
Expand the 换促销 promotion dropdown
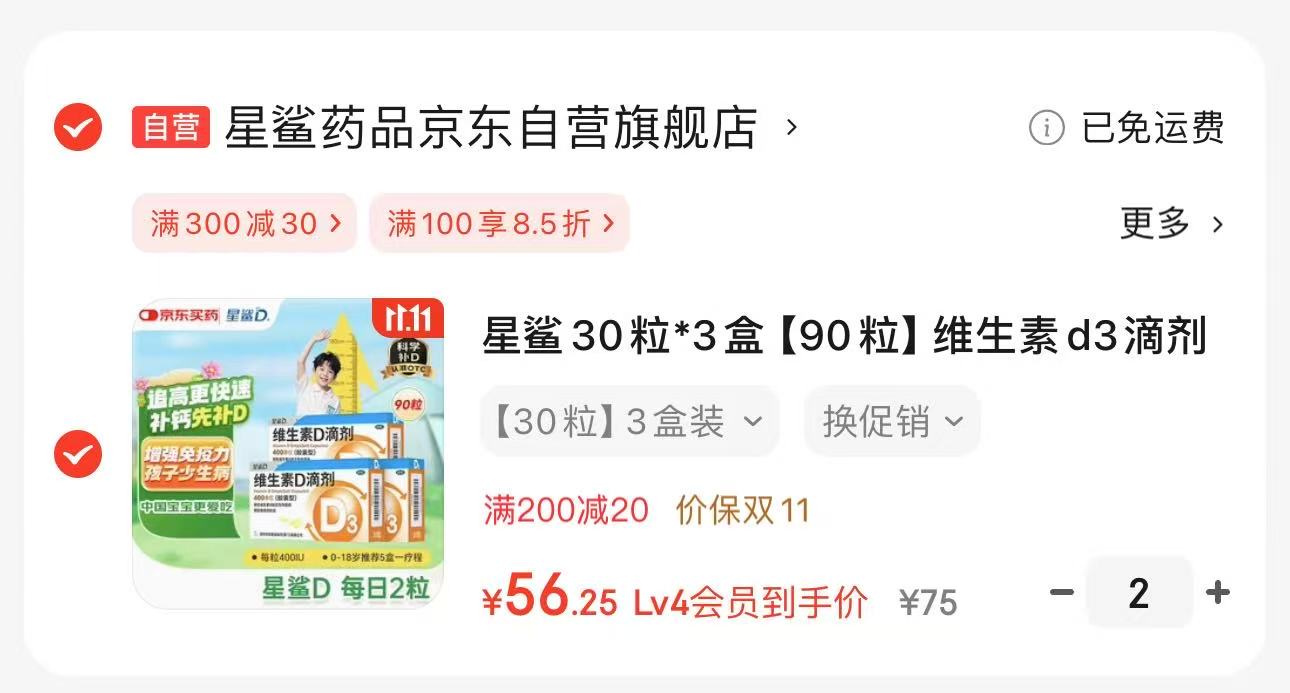891,421
